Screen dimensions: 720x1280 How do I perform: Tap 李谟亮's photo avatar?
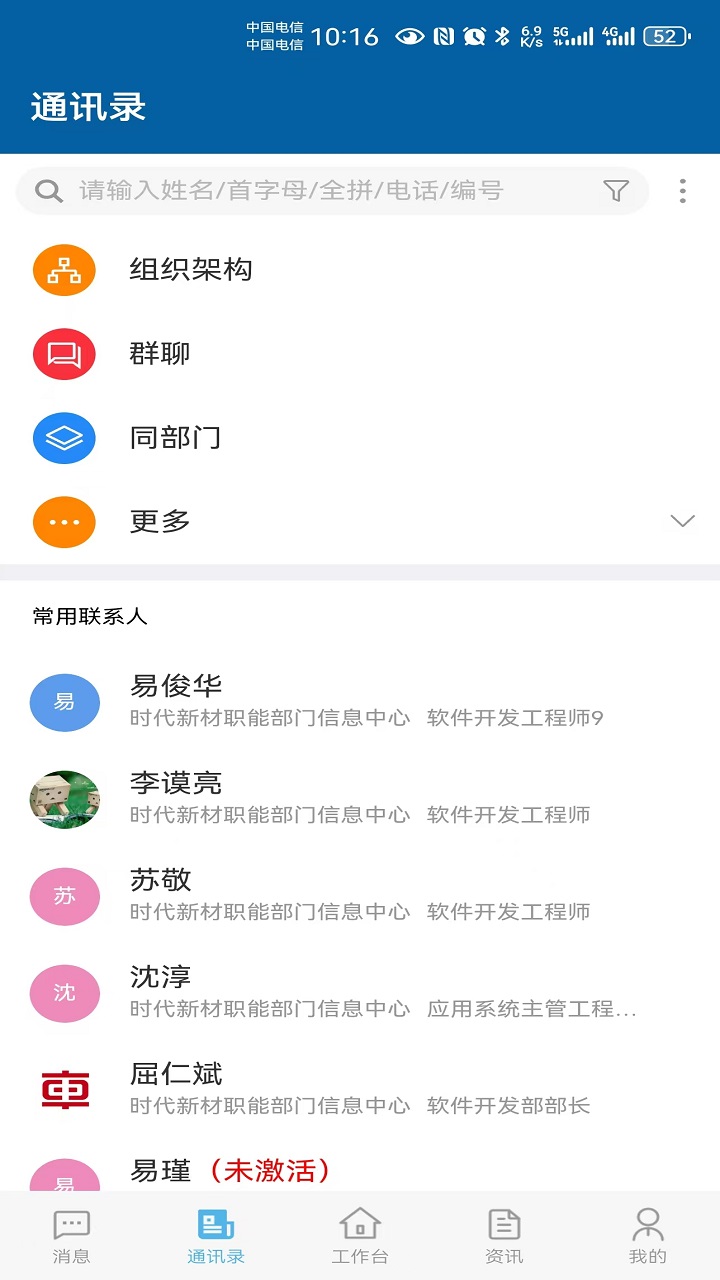point(64,800)
